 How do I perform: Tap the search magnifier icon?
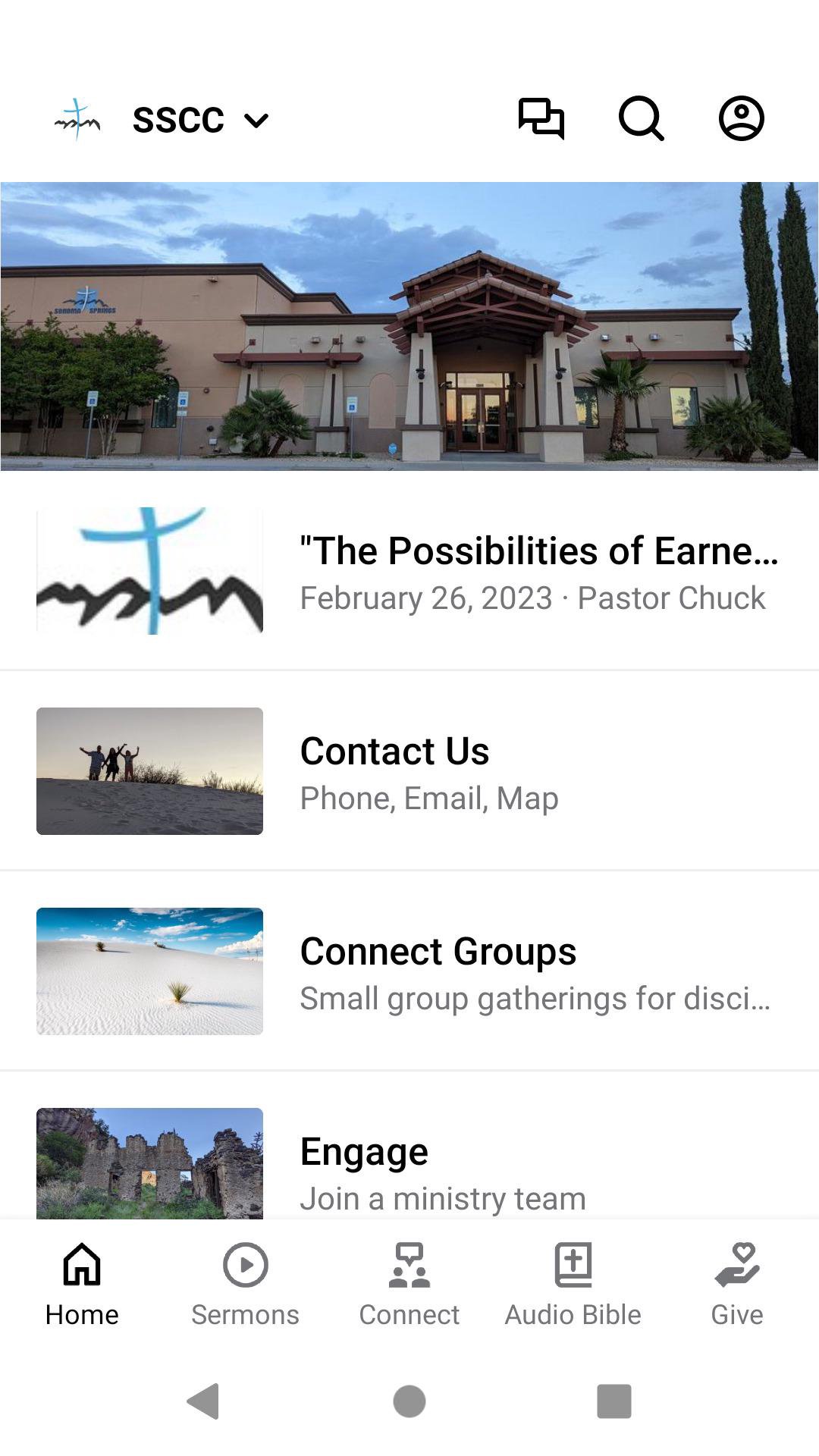[641, 118]
